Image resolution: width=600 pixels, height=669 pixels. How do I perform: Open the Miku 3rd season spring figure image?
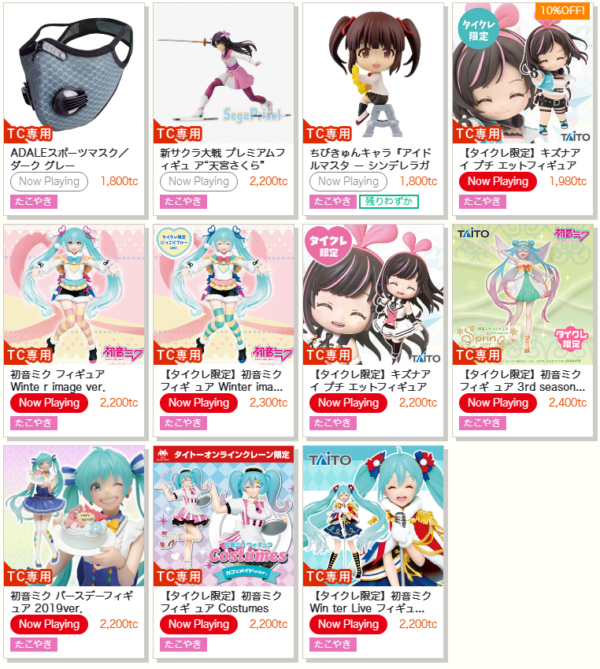tap(522, 295)
